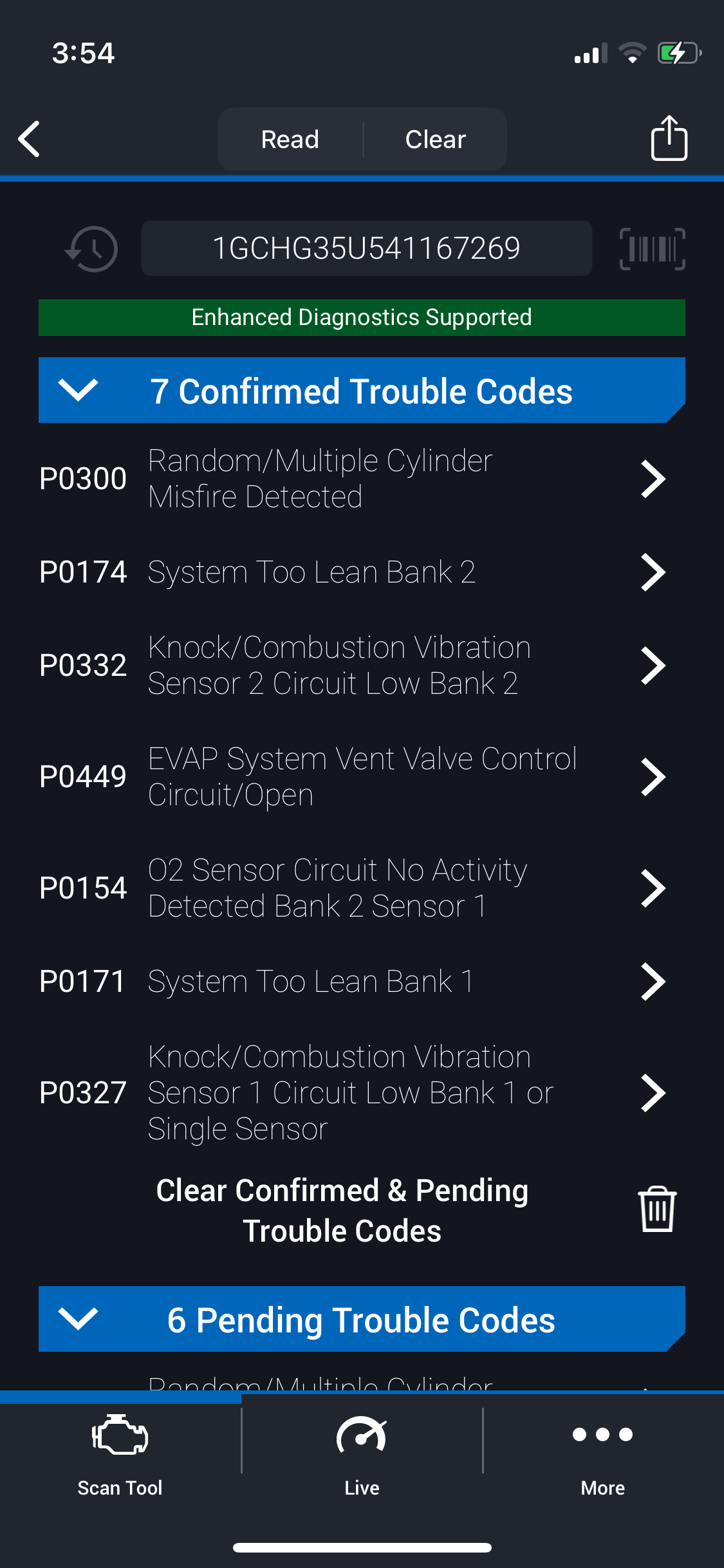Share the diagnostic report
The height and width of the screenshot is (1568, 724).
(669, 138)
